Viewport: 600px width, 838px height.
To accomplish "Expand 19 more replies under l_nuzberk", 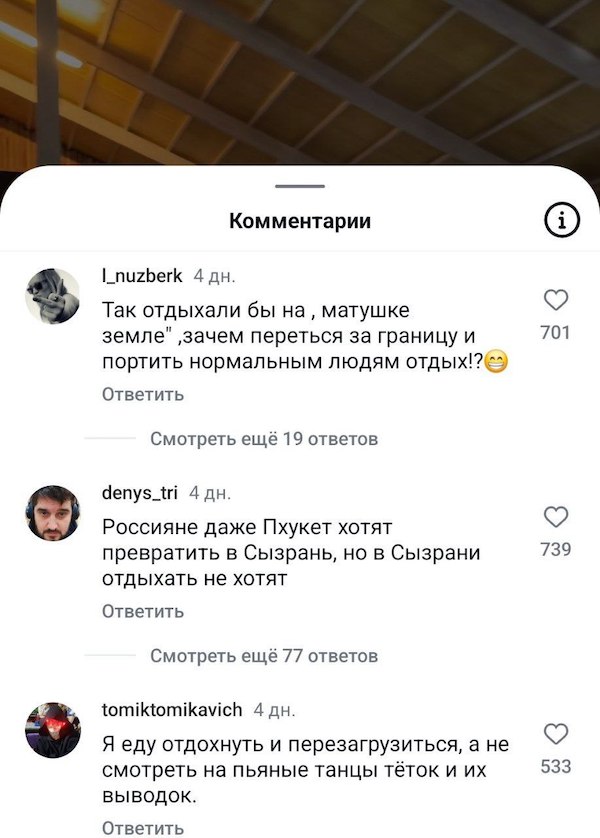I will point(264,439).
